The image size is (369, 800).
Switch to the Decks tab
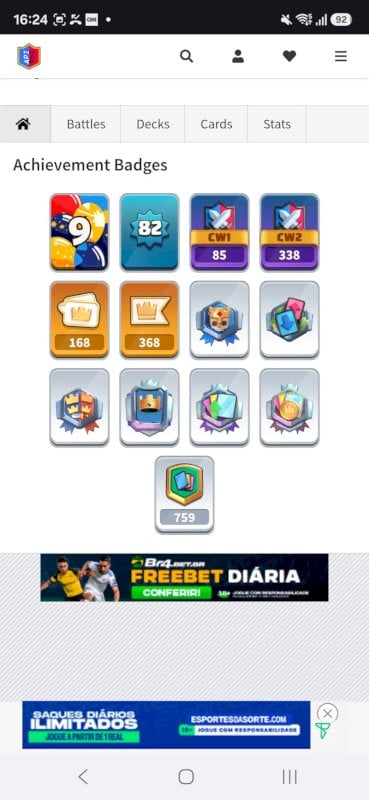tap(153, 124)
